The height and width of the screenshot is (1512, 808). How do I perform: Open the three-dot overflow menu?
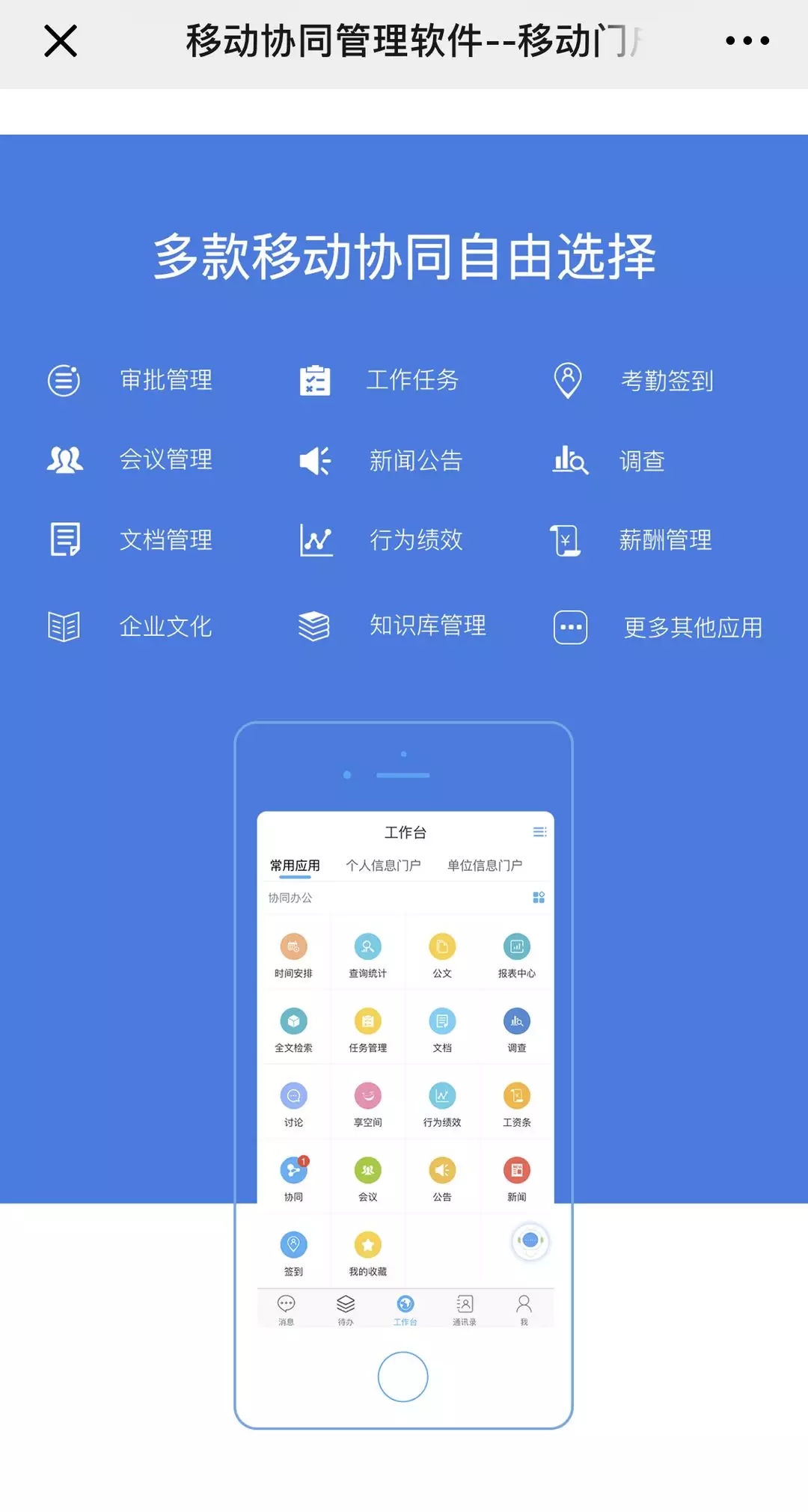tap(747, 41)
